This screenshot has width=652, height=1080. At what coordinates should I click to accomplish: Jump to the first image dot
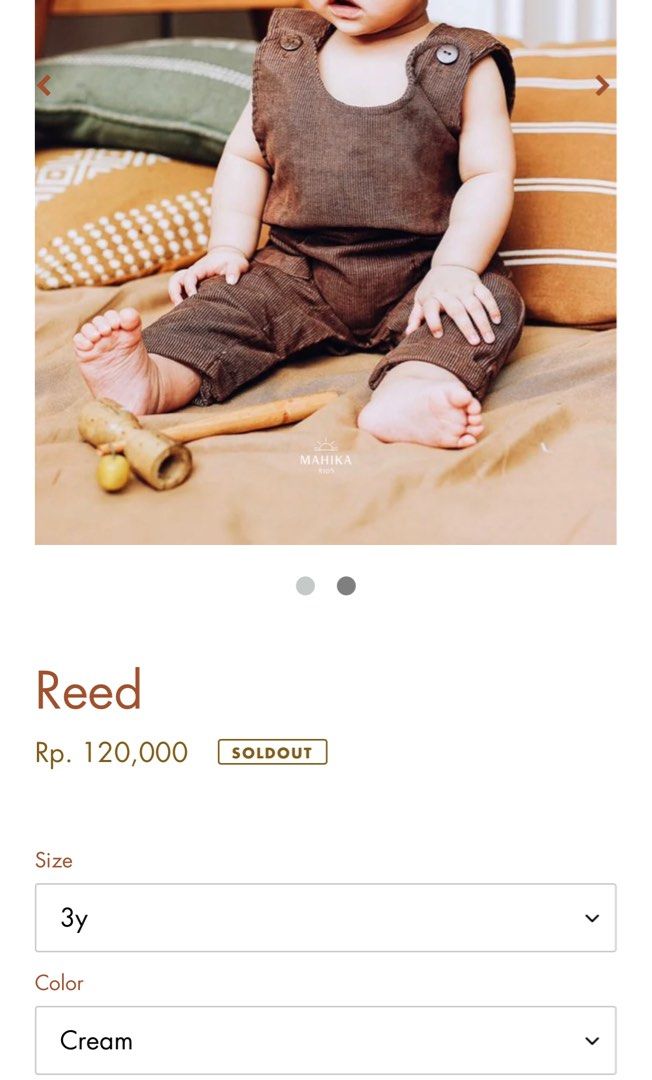[305, 586]
